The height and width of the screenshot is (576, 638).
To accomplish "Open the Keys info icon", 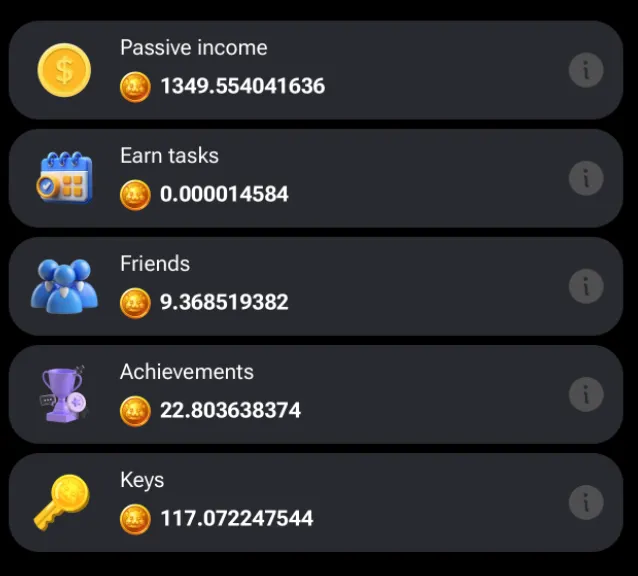I will pos(586,502).
